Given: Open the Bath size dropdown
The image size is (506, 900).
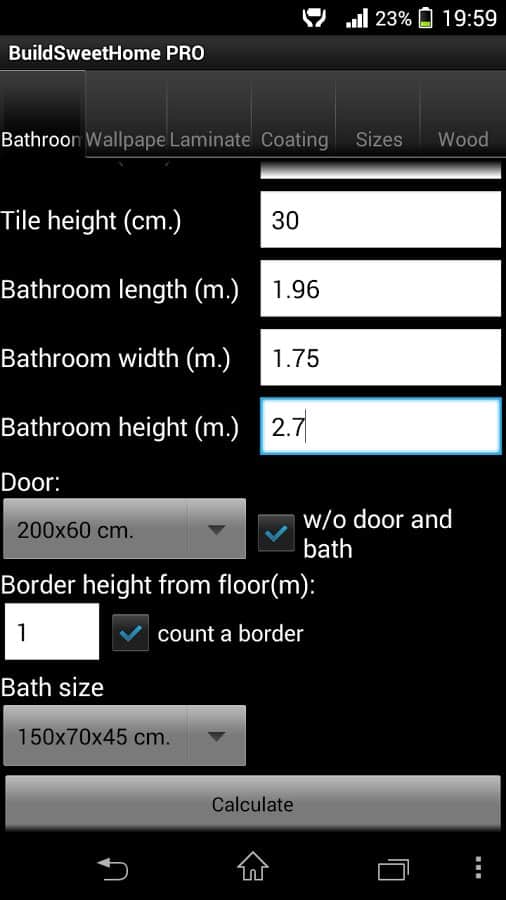Looking at the screenshot, I should [124, 735].
